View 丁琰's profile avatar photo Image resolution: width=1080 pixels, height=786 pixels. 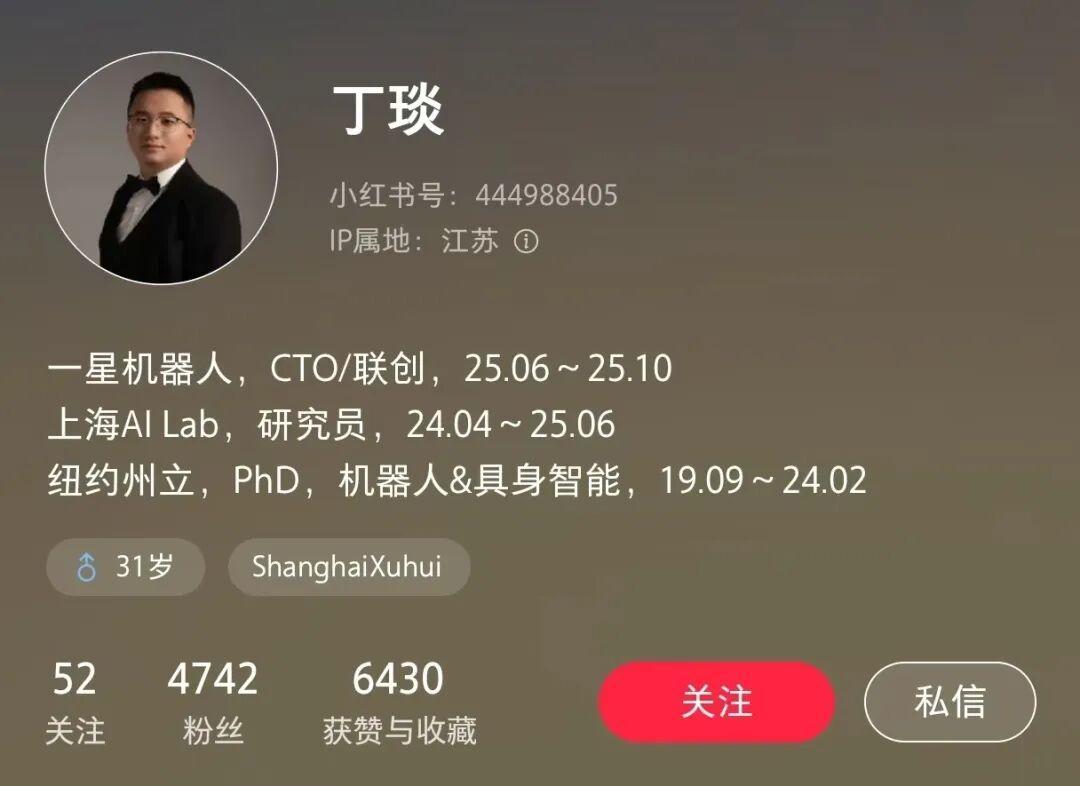(x=161, y=166)
